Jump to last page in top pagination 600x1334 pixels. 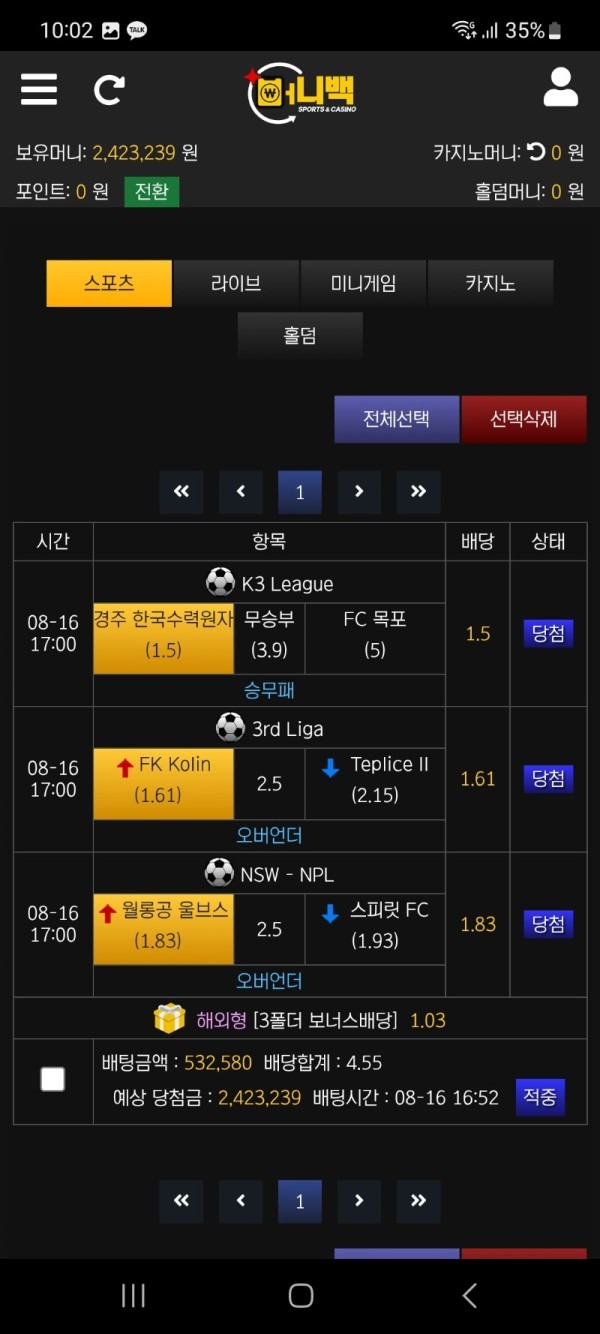tap(418, 492)
